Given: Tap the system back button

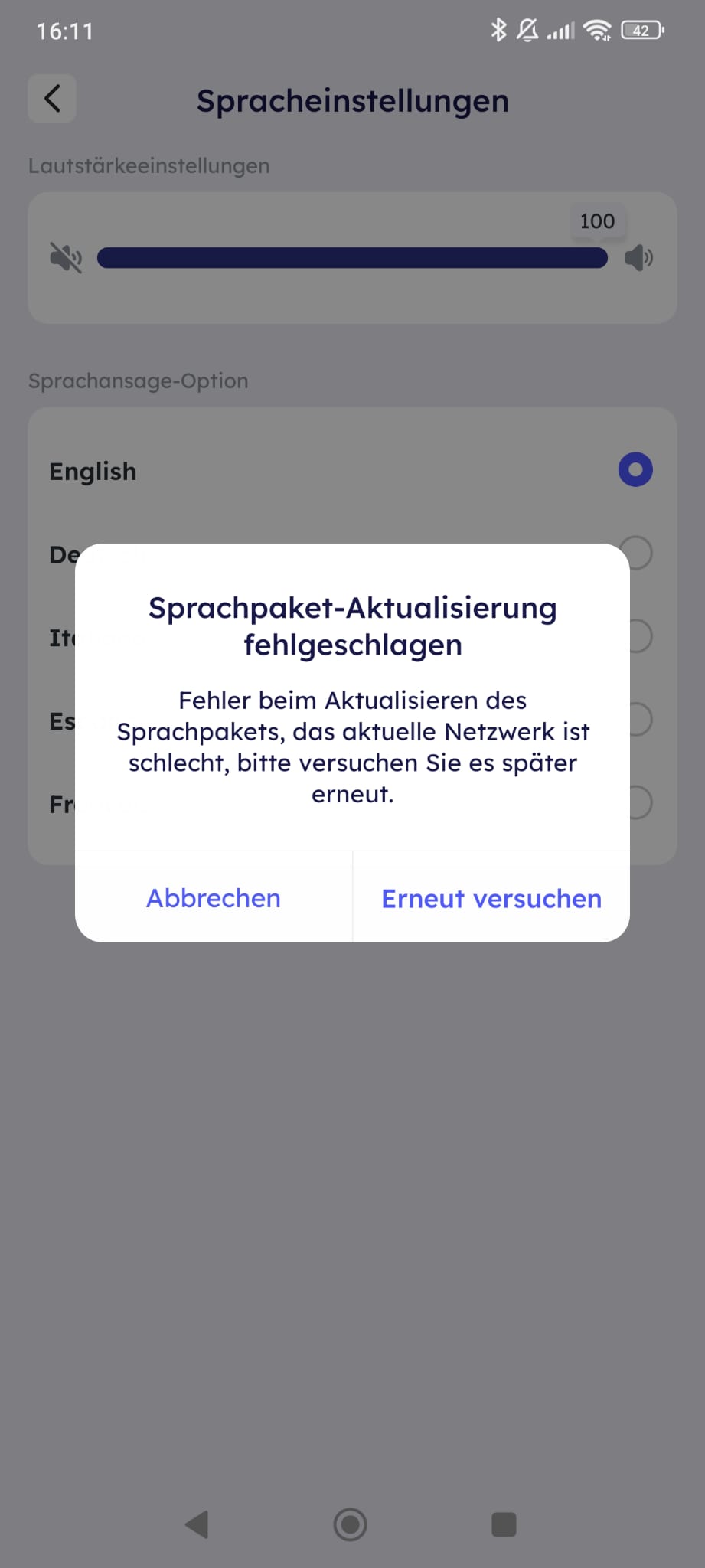Looking at the screenshot, I should tap(197, 1524).
